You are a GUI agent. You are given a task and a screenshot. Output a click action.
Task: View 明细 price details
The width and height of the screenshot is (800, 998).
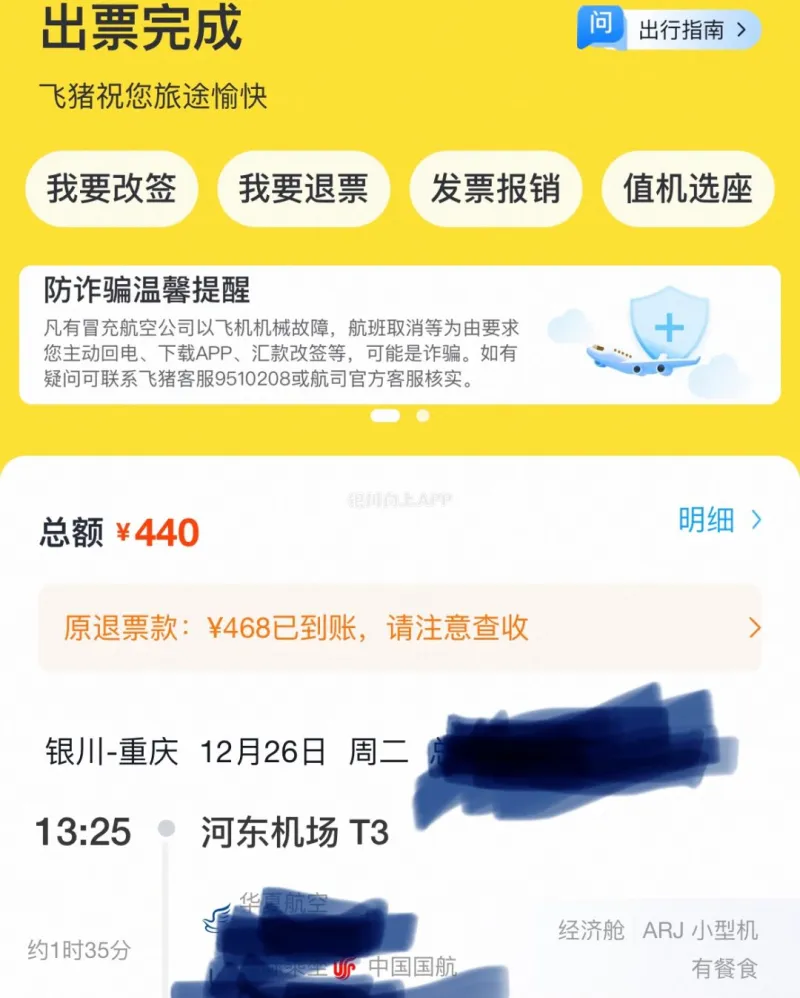(x=720, y=520)
